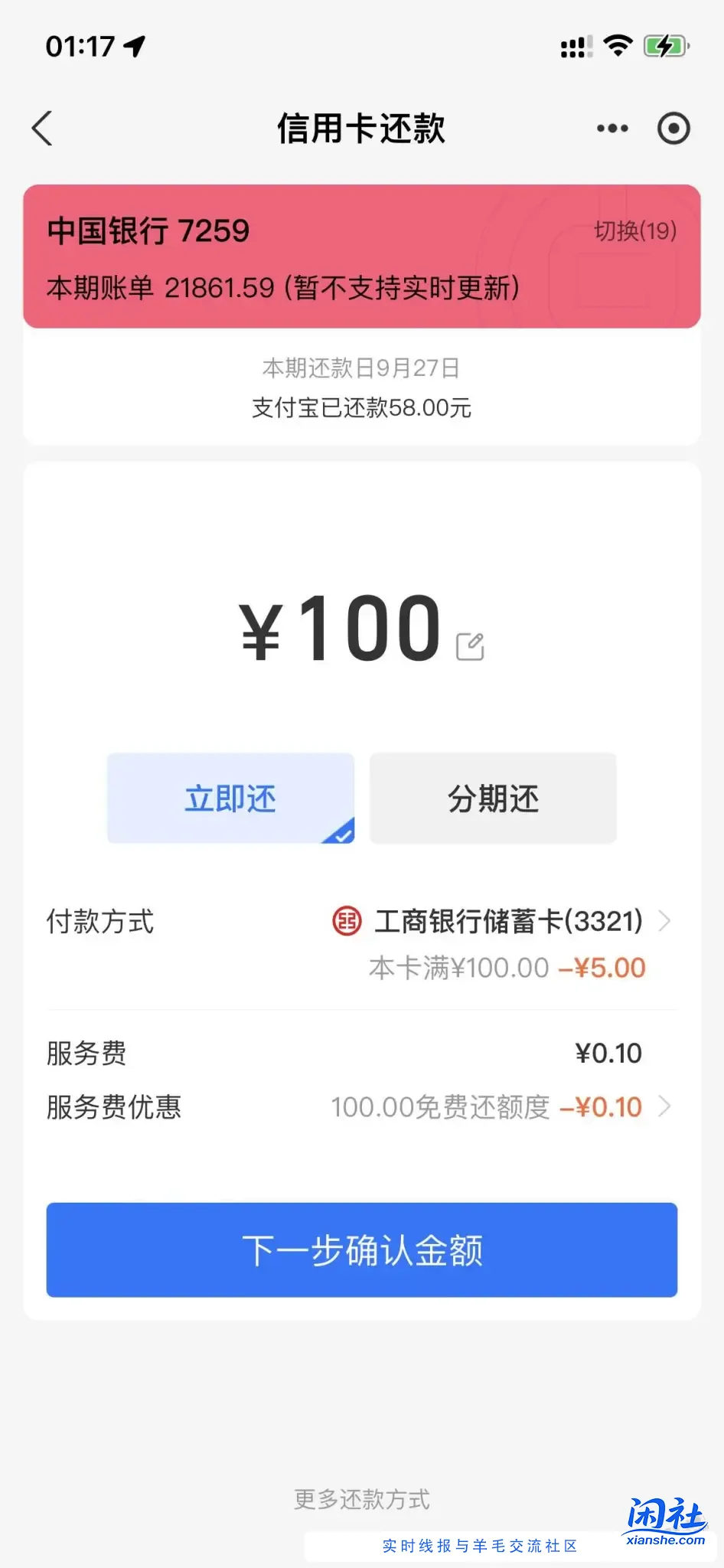Tap the charging battery icon in status bar
The width and height of the screenshot is (724, 1568).
pos(664,46)
